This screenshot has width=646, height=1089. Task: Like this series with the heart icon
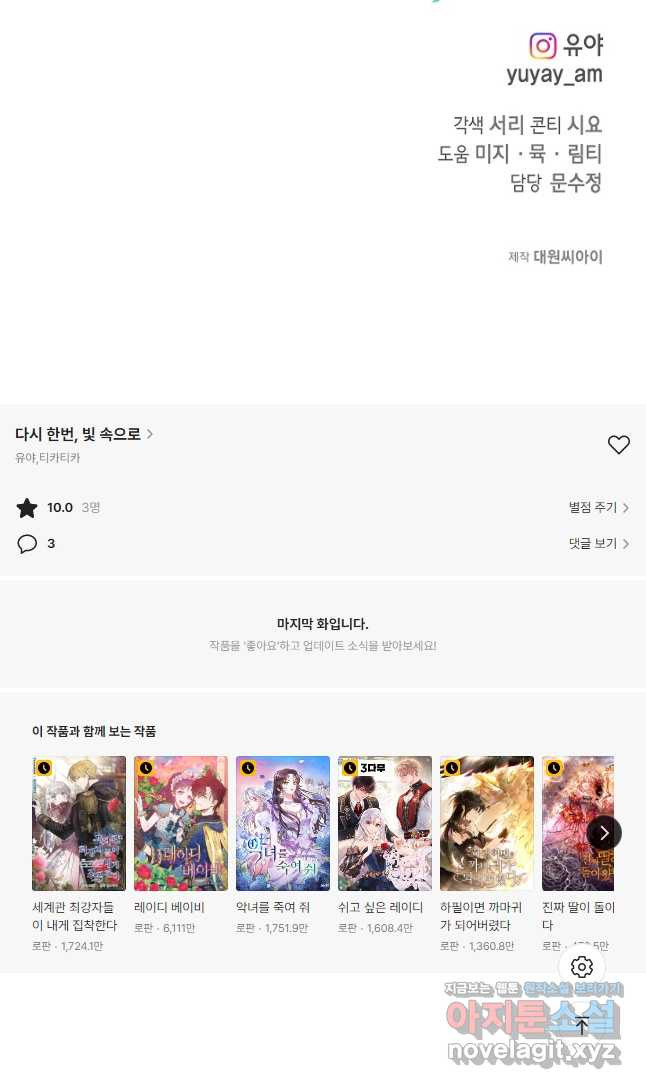pyautogui.click(x=619, y=445)
